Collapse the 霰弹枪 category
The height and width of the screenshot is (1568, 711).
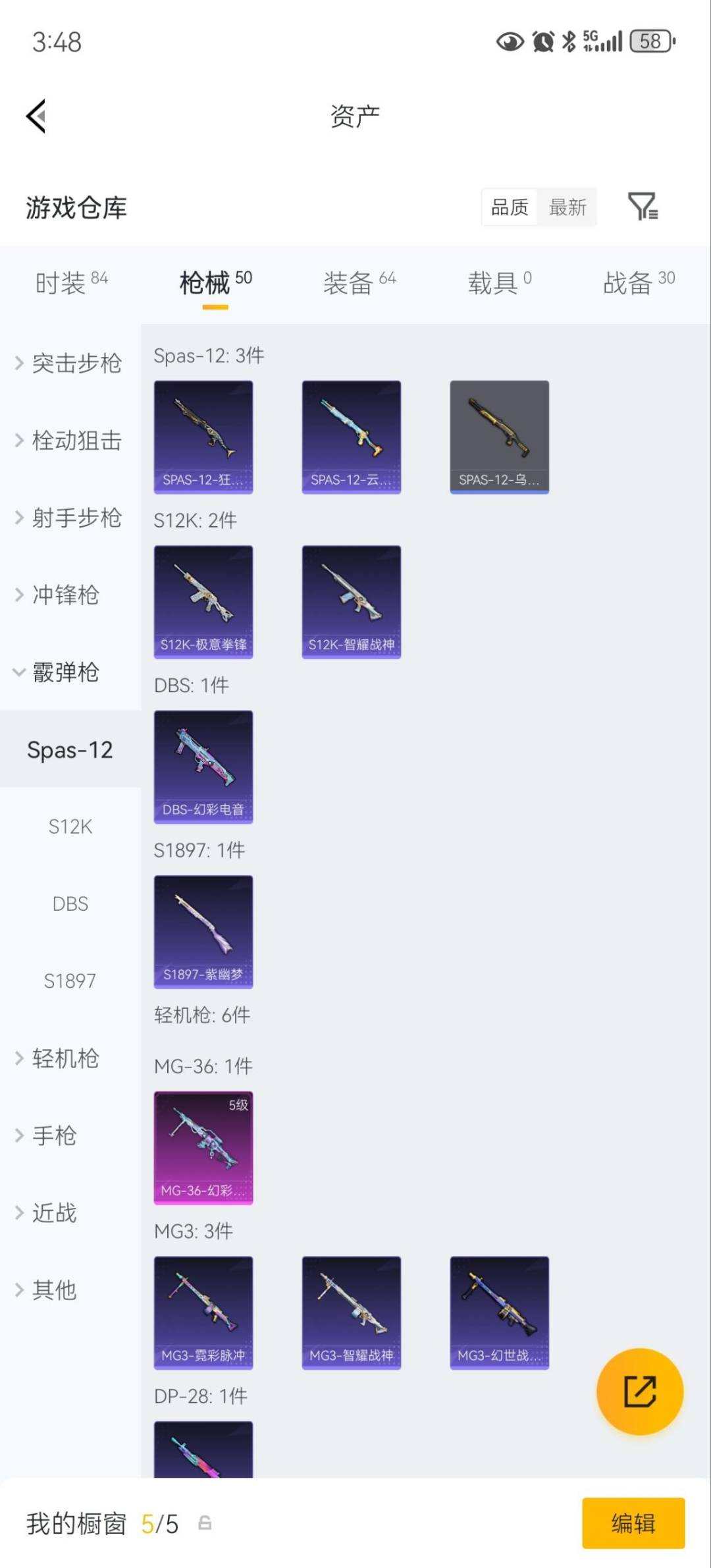click(x=66, y=673)
